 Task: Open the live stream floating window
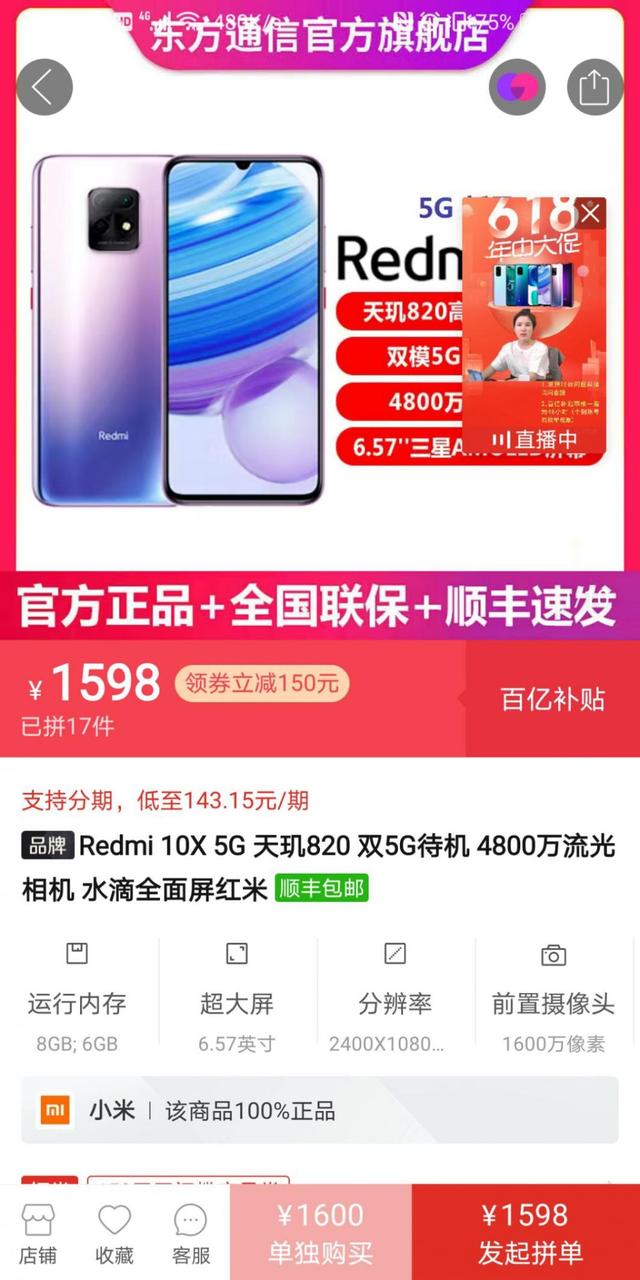tap(534, 325)
